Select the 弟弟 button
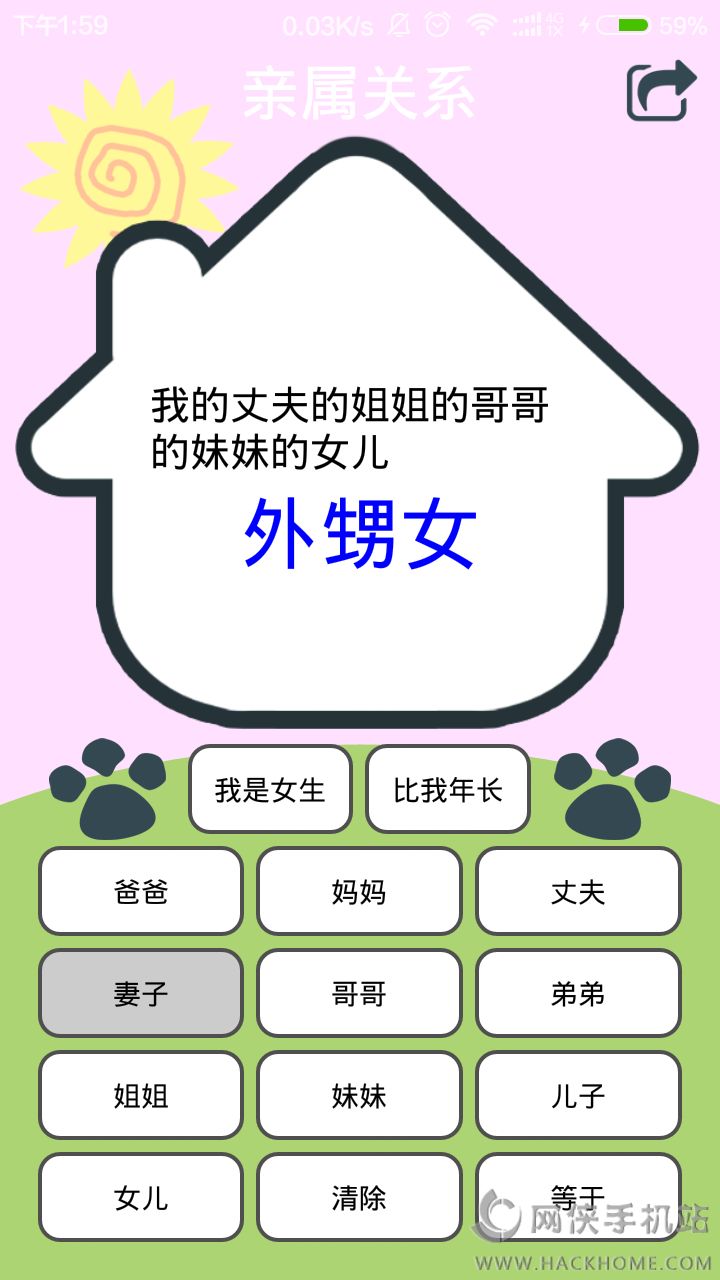The image size is (720, 1280). click(578, 993)
